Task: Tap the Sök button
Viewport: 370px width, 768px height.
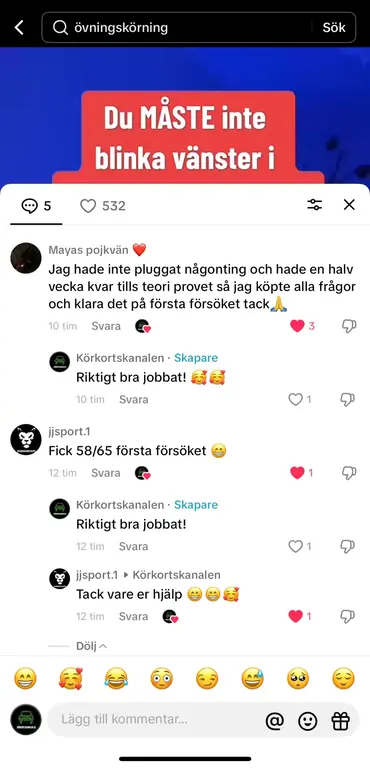Action: [x=334, y=27]
